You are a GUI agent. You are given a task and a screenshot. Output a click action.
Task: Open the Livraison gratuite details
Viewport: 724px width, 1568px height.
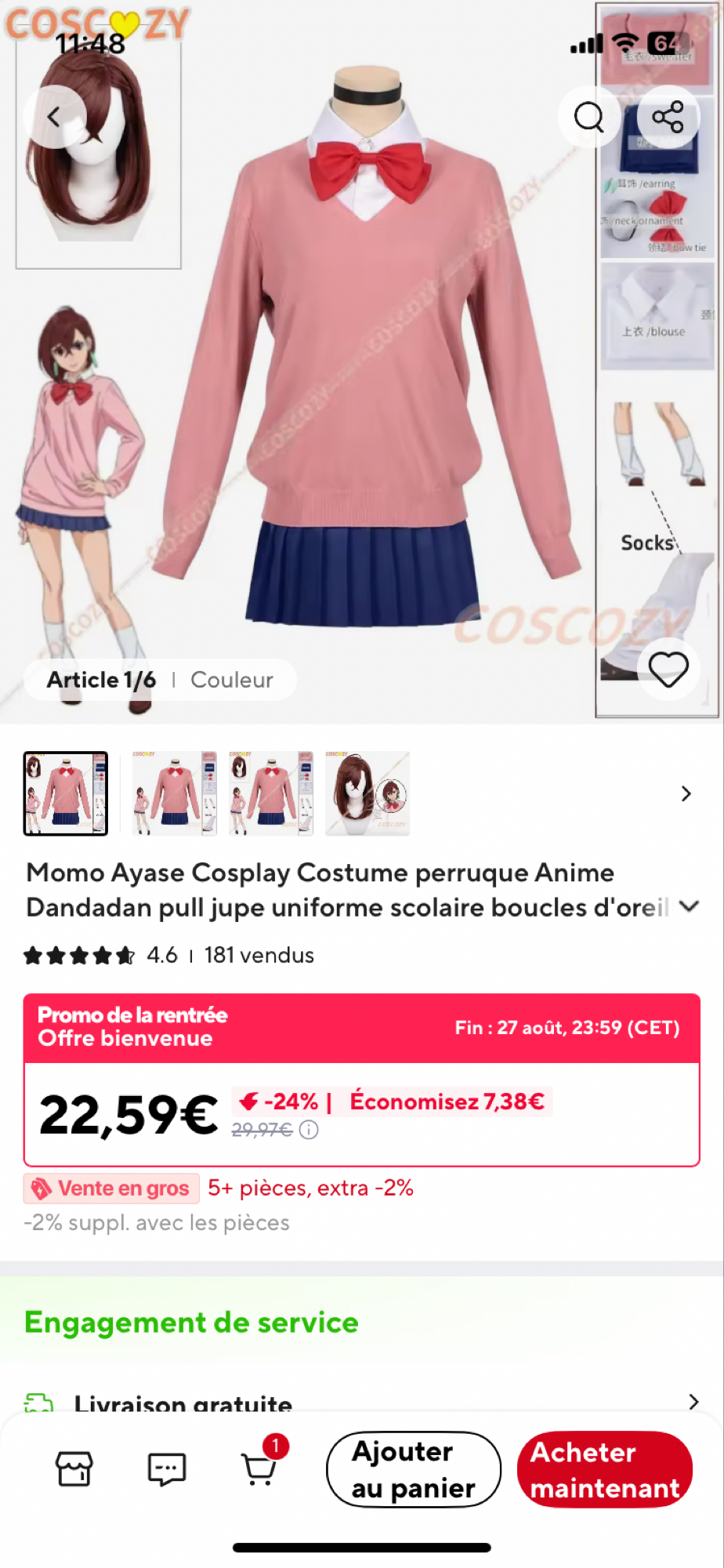pos(693,1402)
